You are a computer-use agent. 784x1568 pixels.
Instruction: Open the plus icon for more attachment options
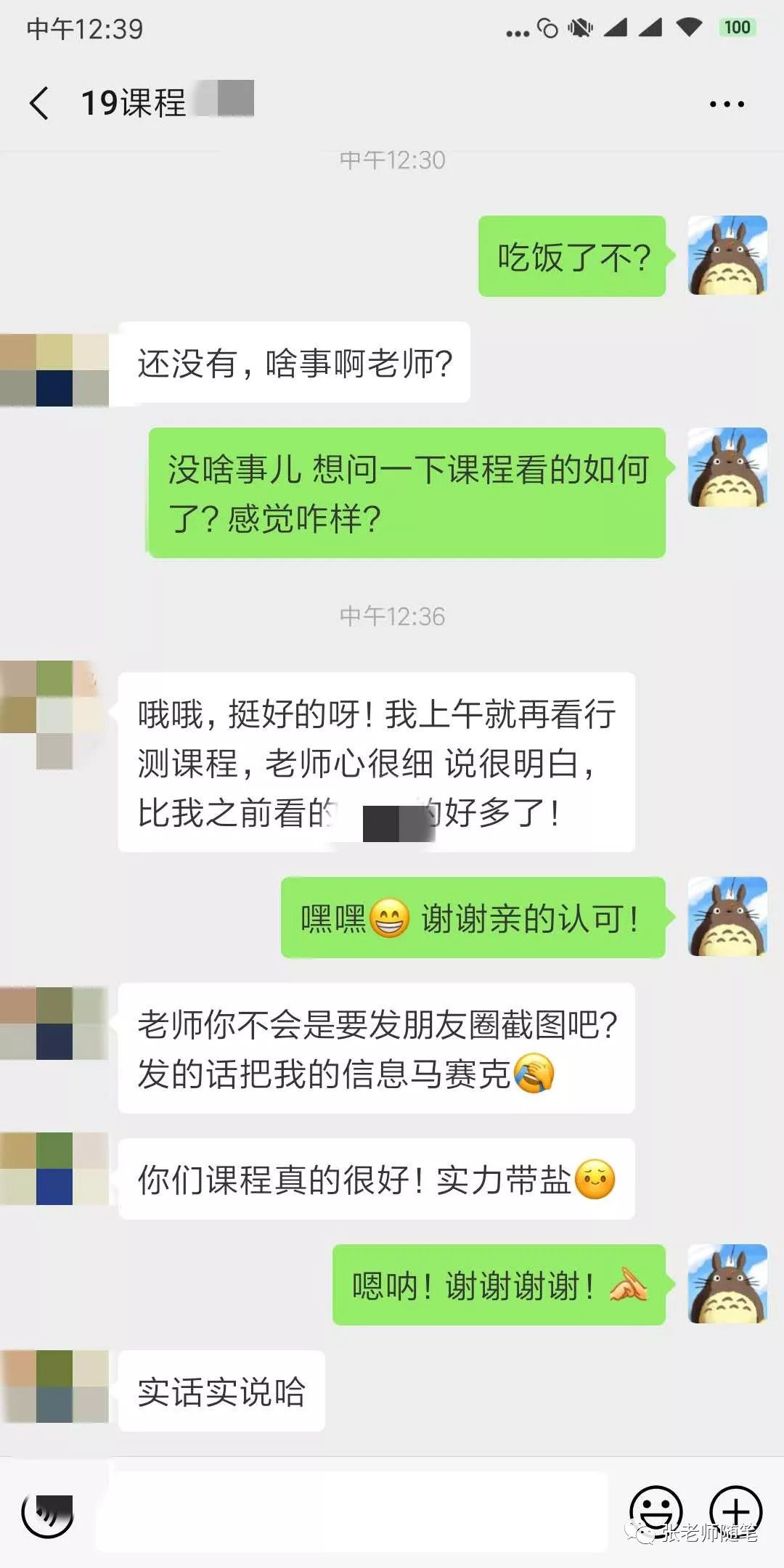pos(736,1506)
